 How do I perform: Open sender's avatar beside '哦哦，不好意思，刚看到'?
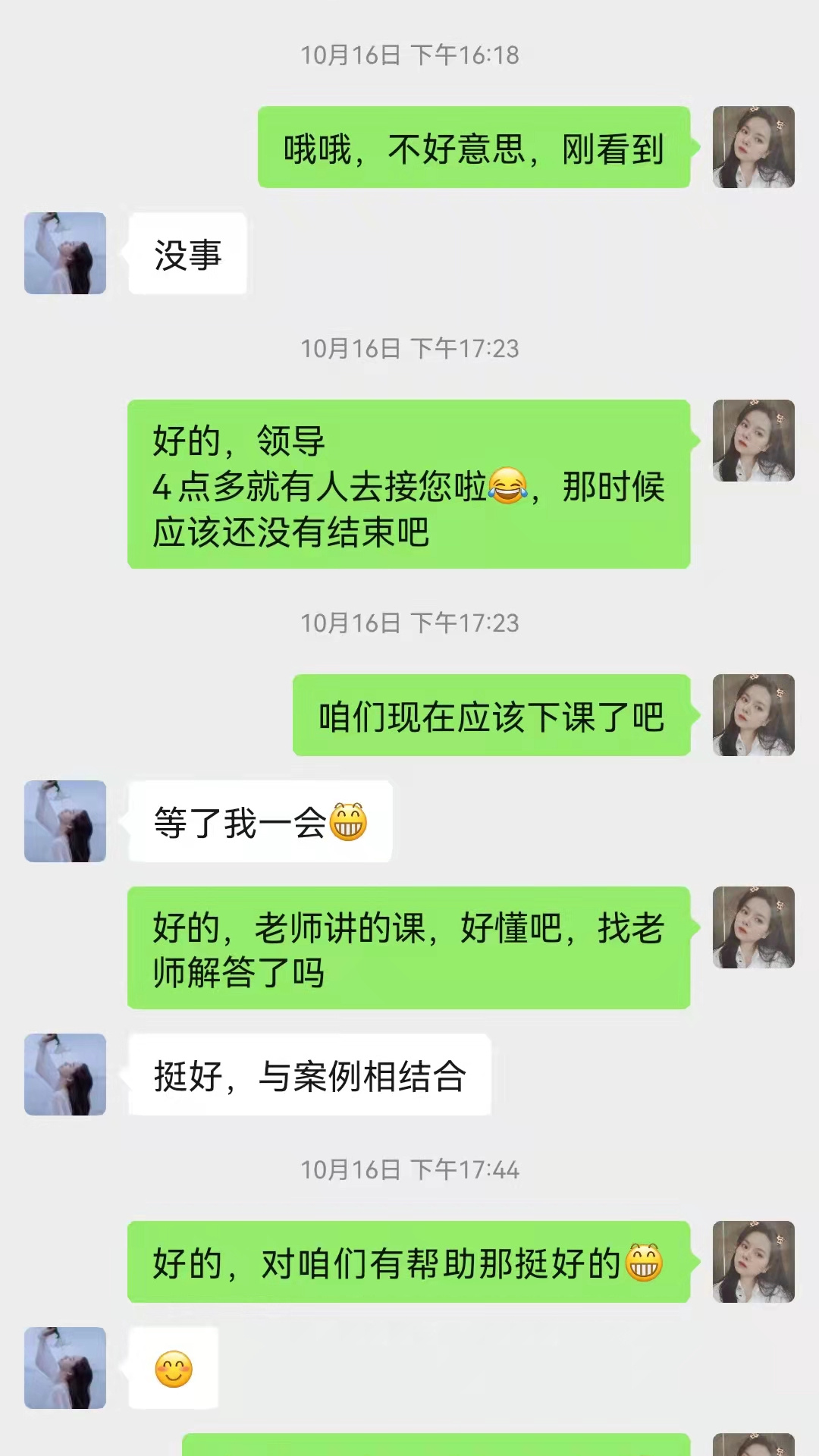[753, 147]
